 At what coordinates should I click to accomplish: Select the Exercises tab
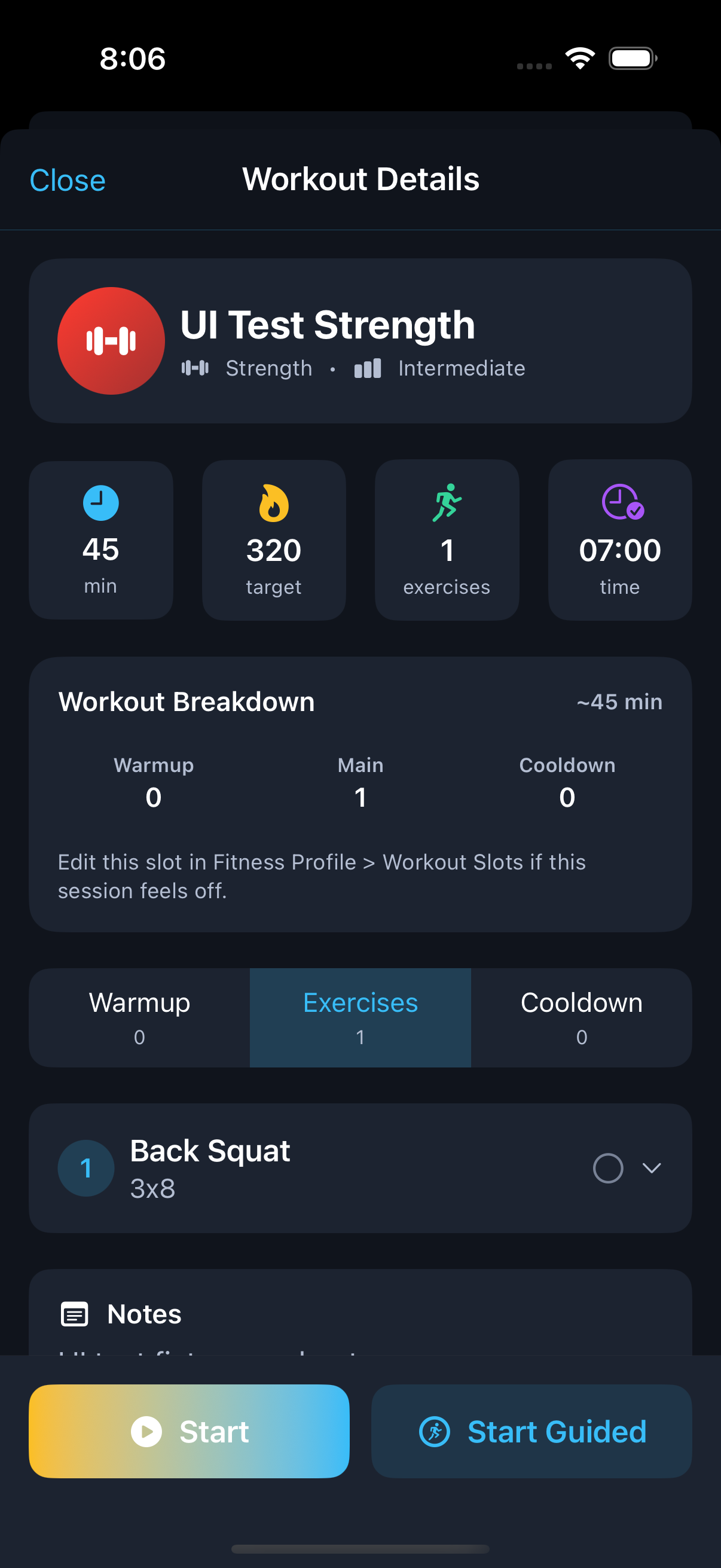359,1017
